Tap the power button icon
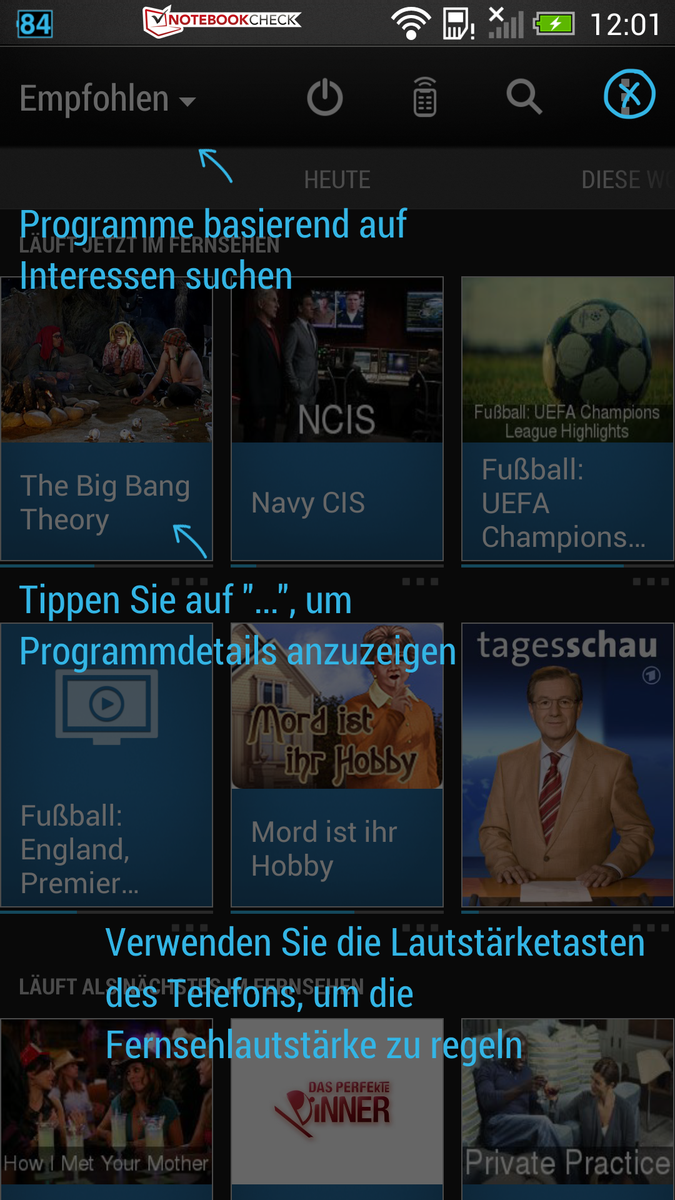The height and width of the screenshot is (1200, 675). point(324,98)
